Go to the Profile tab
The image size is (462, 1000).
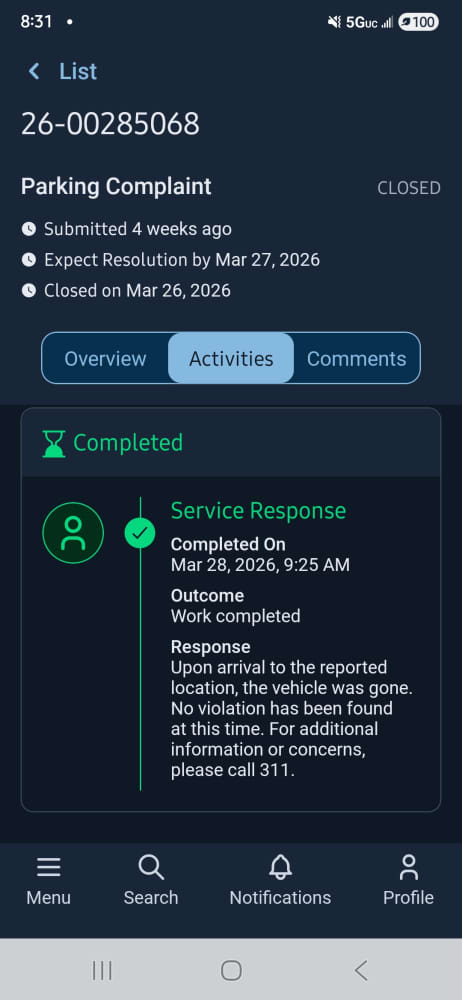pyautogui.click(x=408, y=881)
